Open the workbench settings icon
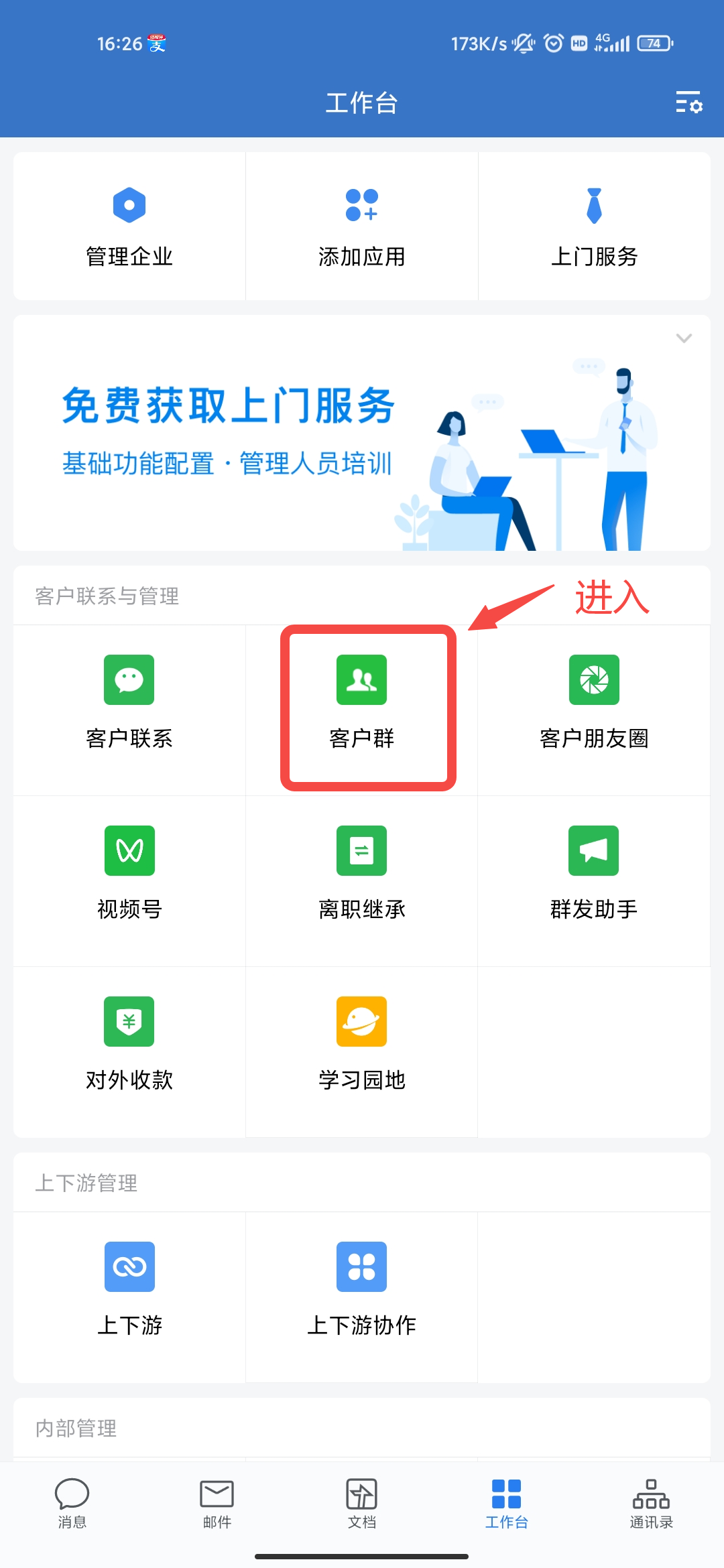724x1568 pixels. click(688, 103)
